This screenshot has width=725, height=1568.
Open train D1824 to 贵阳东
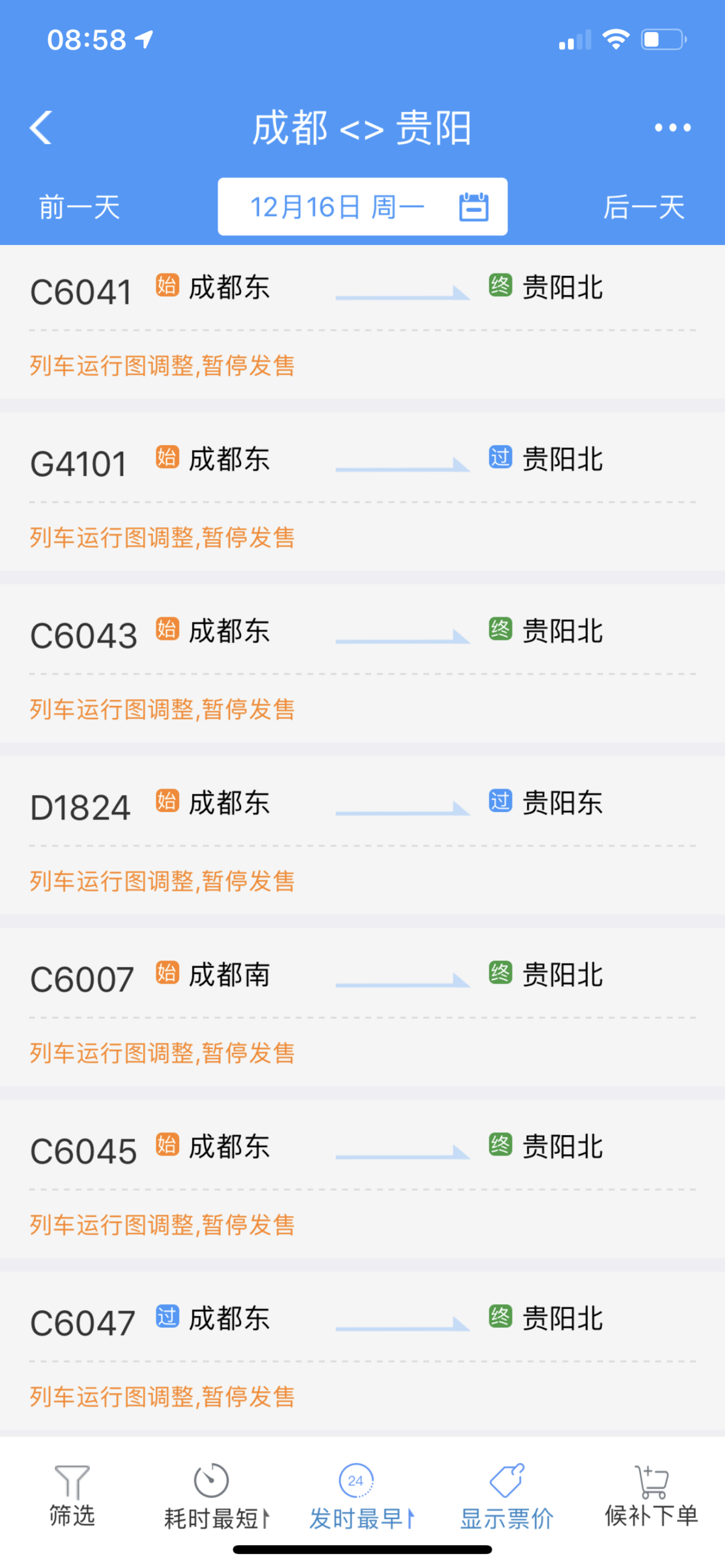coord(362,836)
